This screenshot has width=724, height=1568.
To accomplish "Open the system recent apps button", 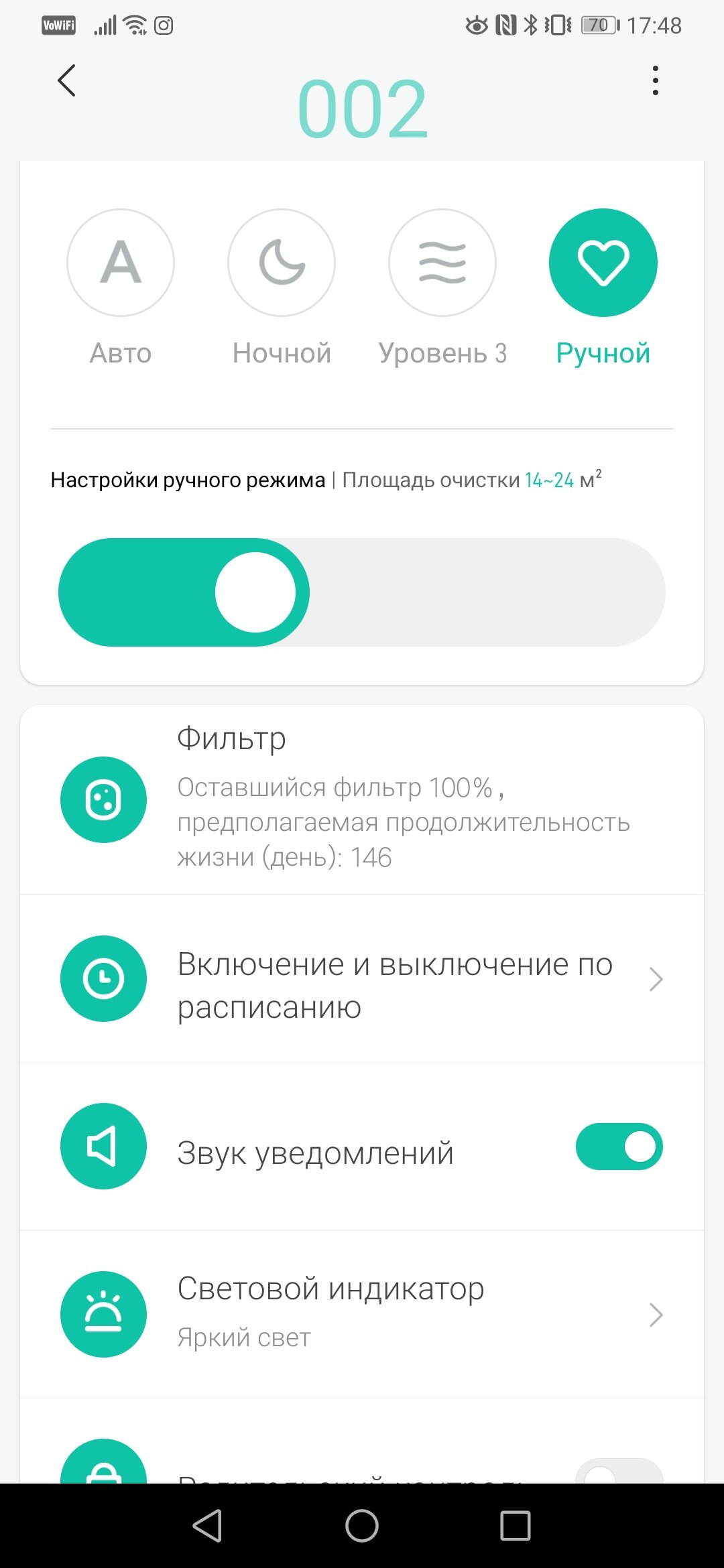I will (516, 1526).
